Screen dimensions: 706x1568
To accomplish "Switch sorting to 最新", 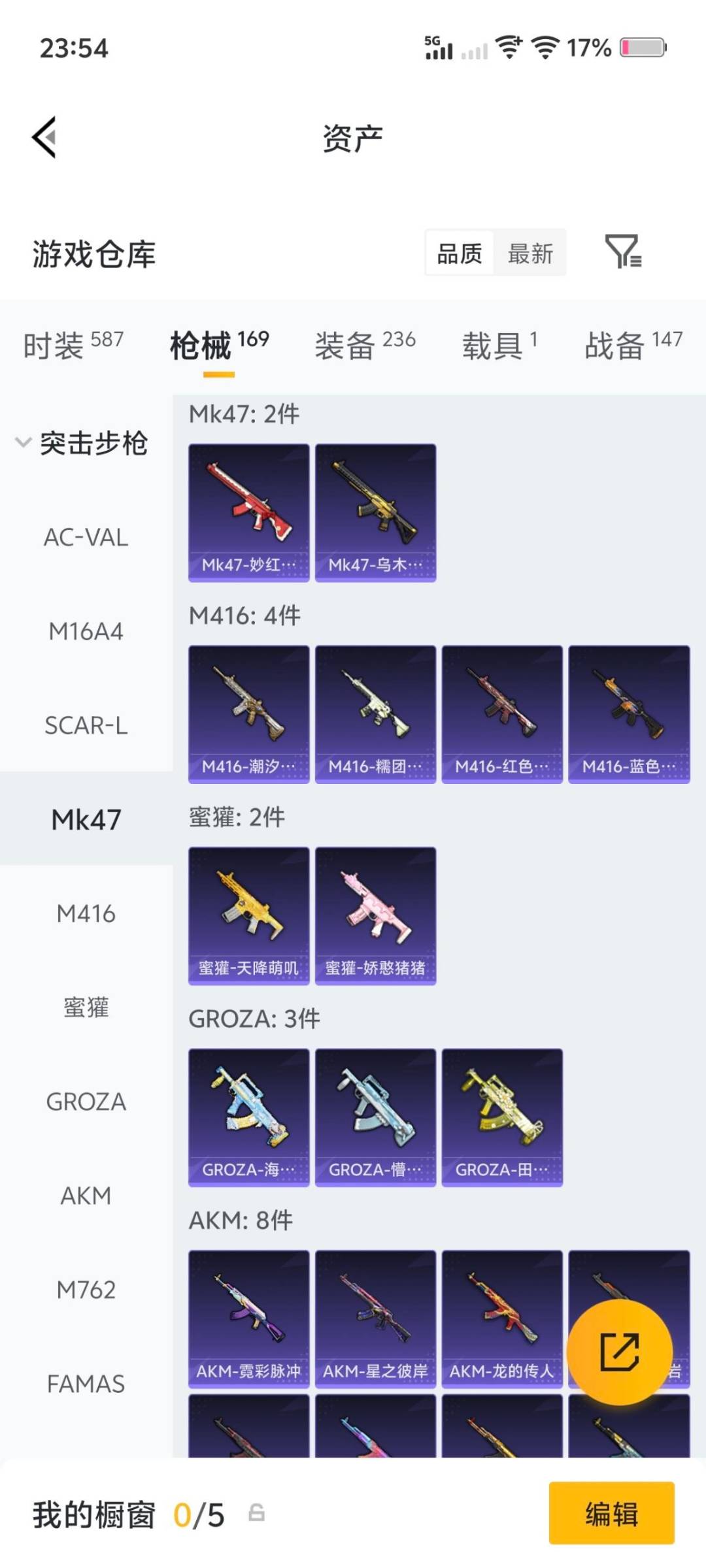I will pos(531,253).
